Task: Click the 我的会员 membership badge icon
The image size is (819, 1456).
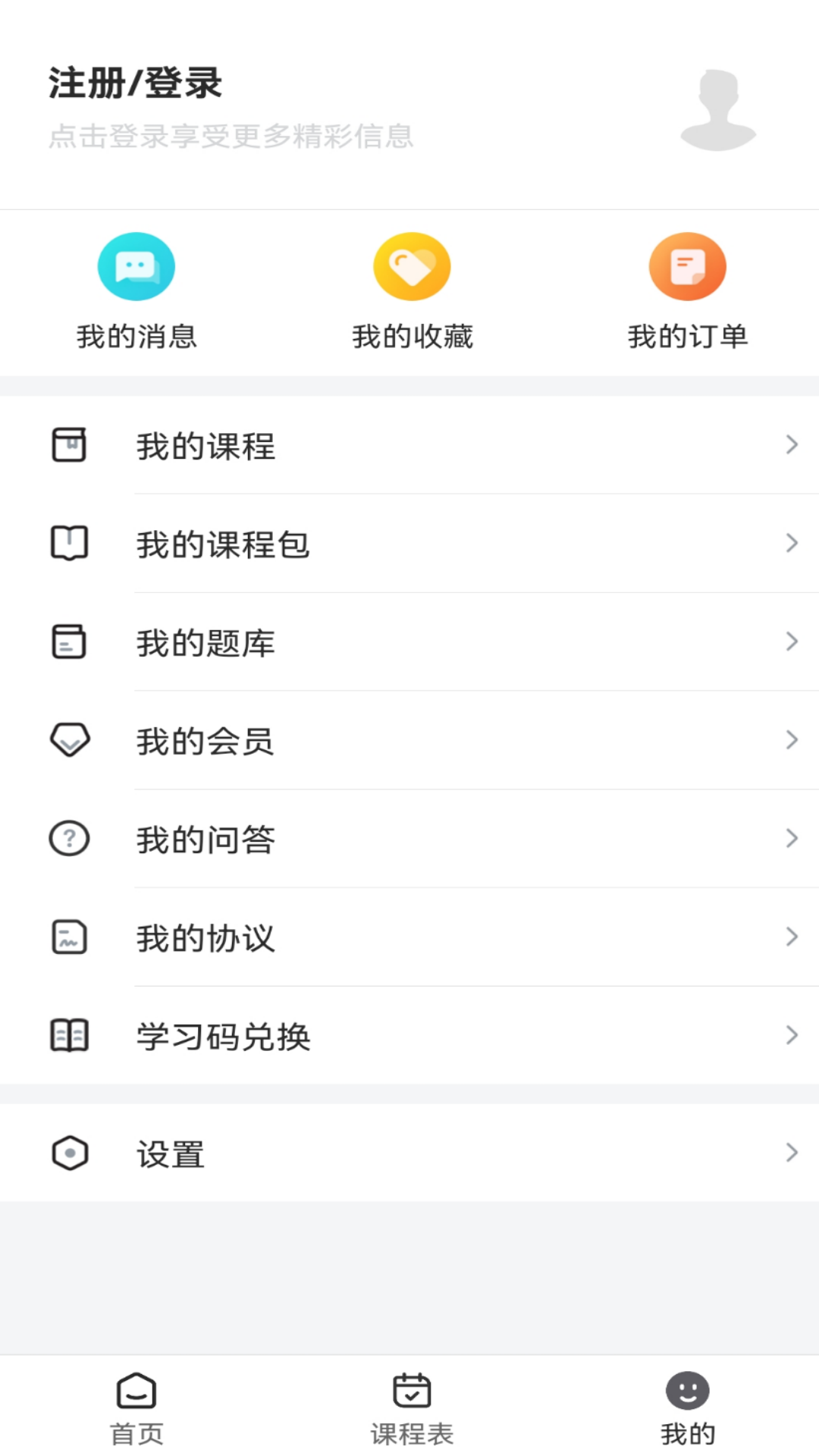Action: pyautogui.click(x=70, y=741)
